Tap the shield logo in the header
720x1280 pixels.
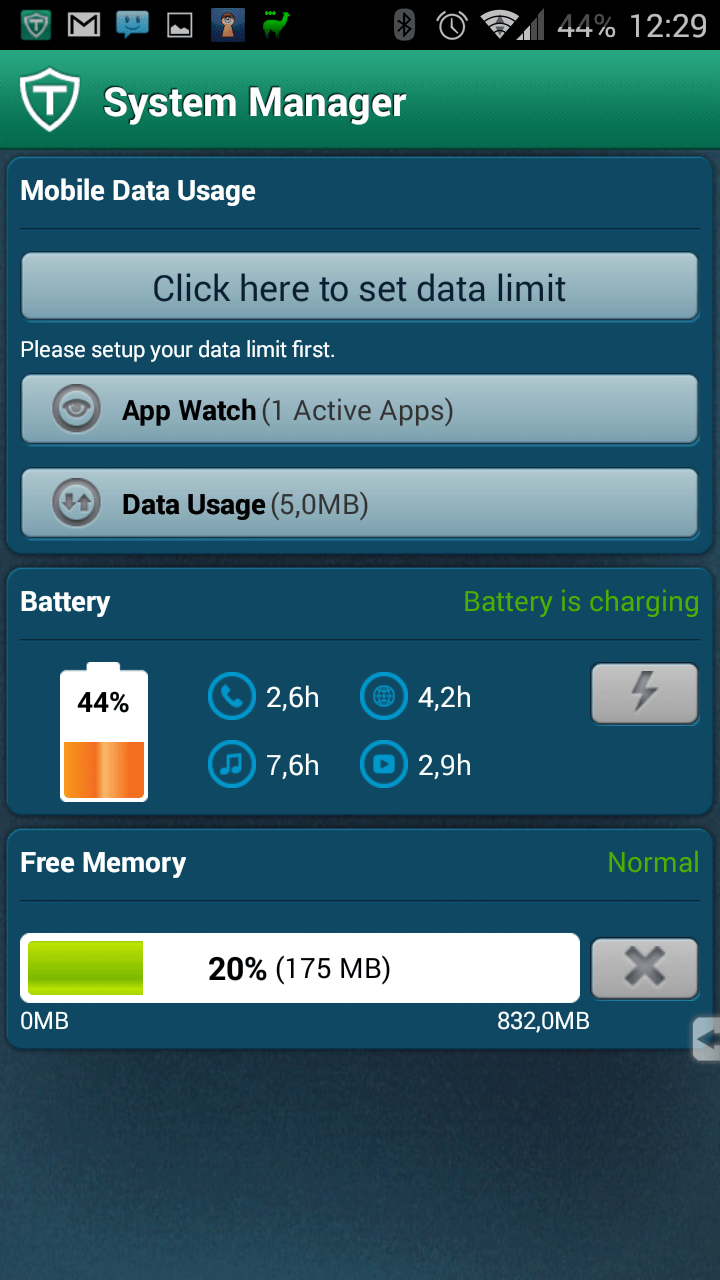pos(49,102)
